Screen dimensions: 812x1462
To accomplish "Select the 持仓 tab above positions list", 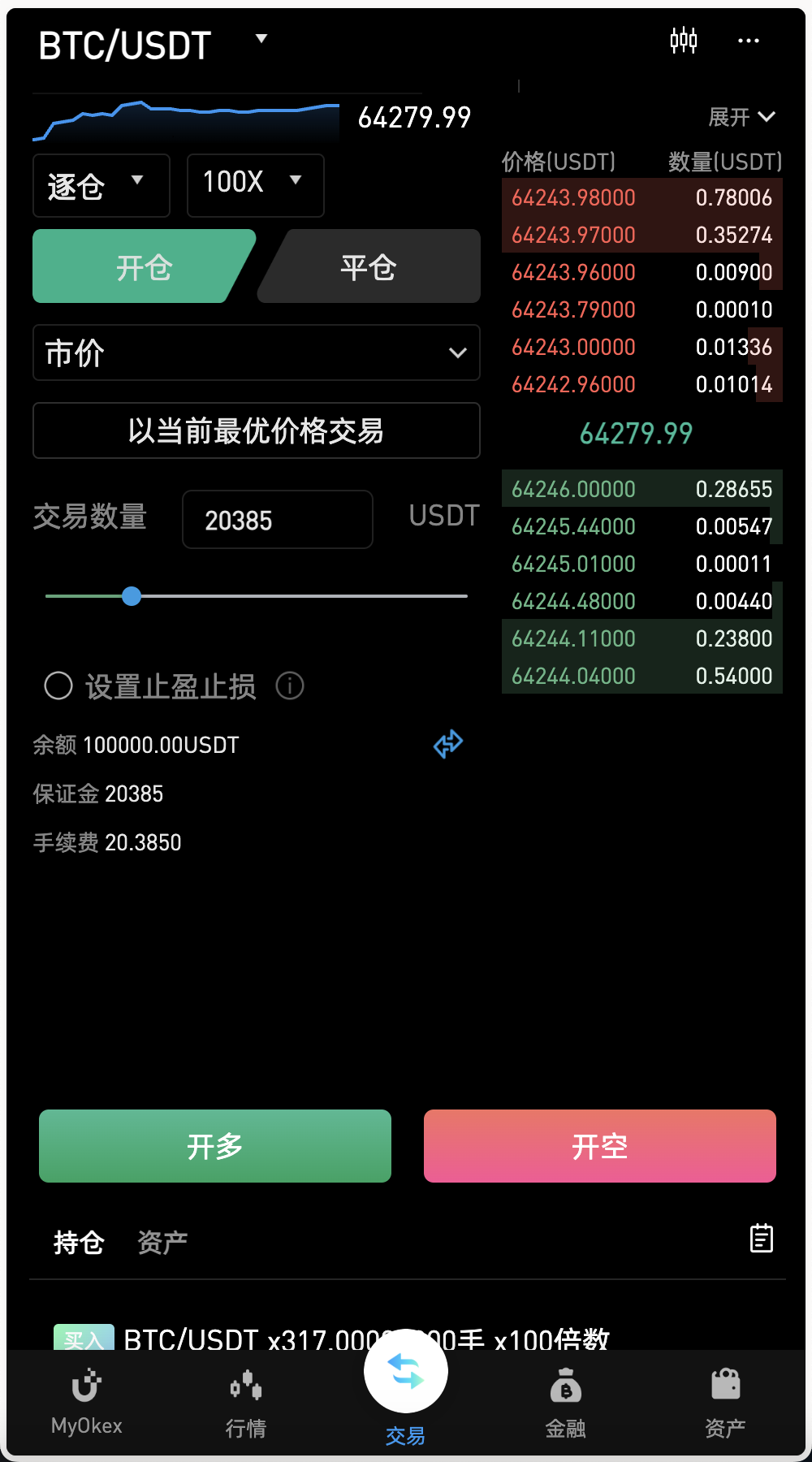I will click(78, 1243).
